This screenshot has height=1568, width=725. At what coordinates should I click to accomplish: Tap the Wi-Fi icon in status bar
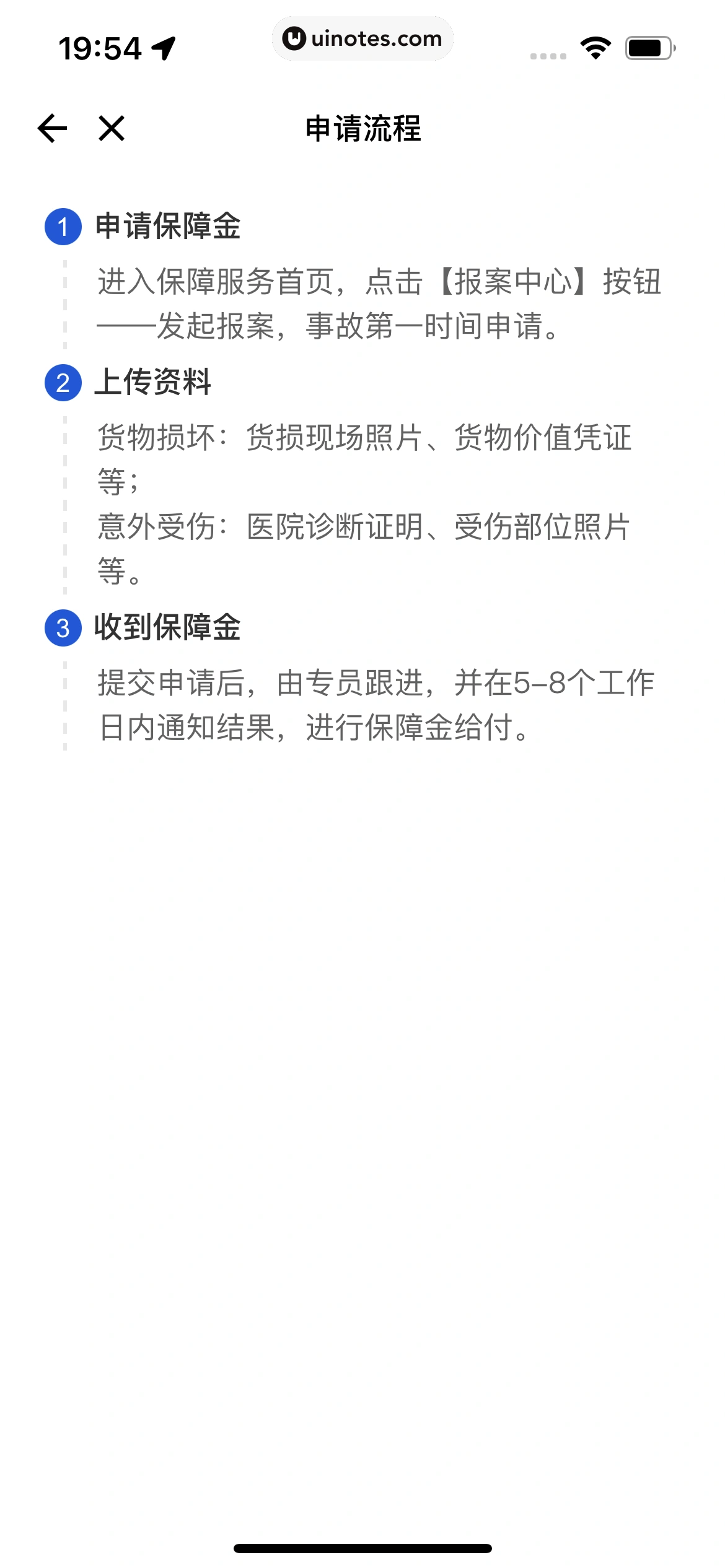click(x=596, y=46)
